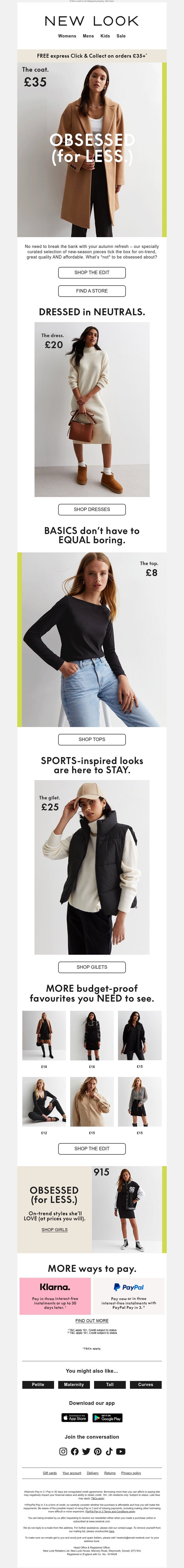Select the Curves range button

pyautogui.click(x=146, y=1384)
